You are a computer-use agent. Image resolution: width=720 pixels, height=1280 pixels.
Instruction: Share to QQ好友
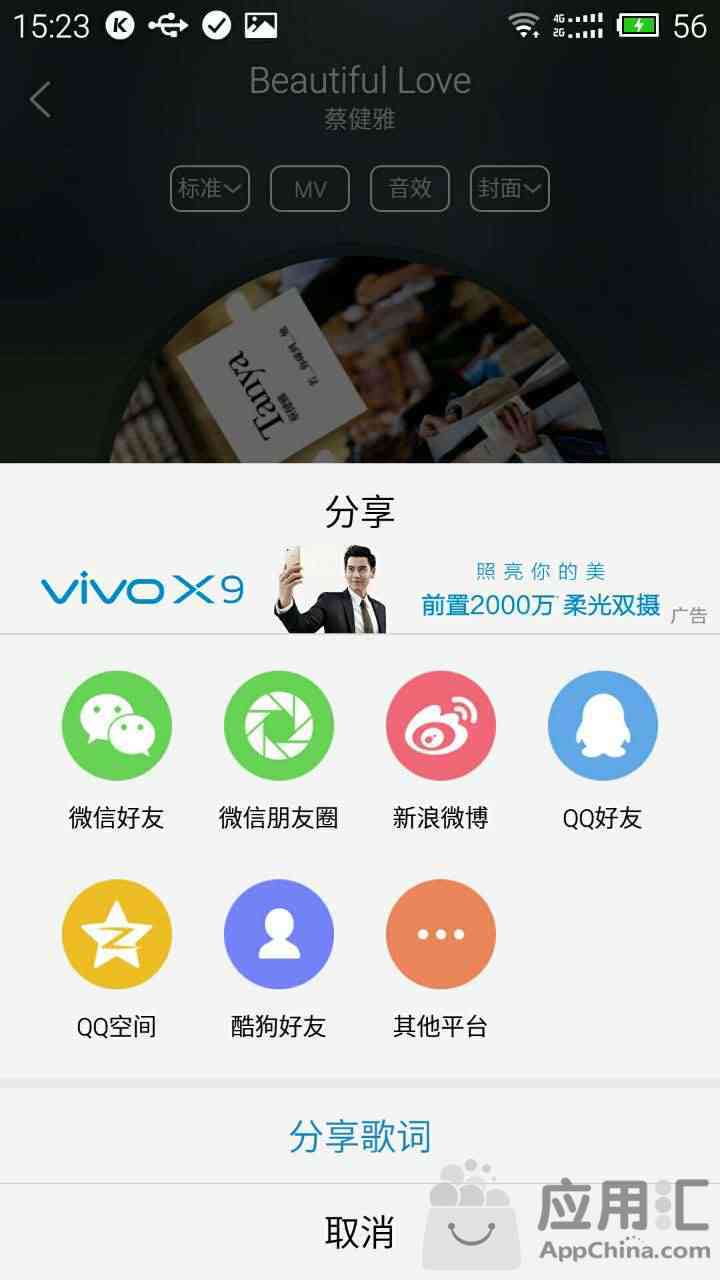pos(603,726)
